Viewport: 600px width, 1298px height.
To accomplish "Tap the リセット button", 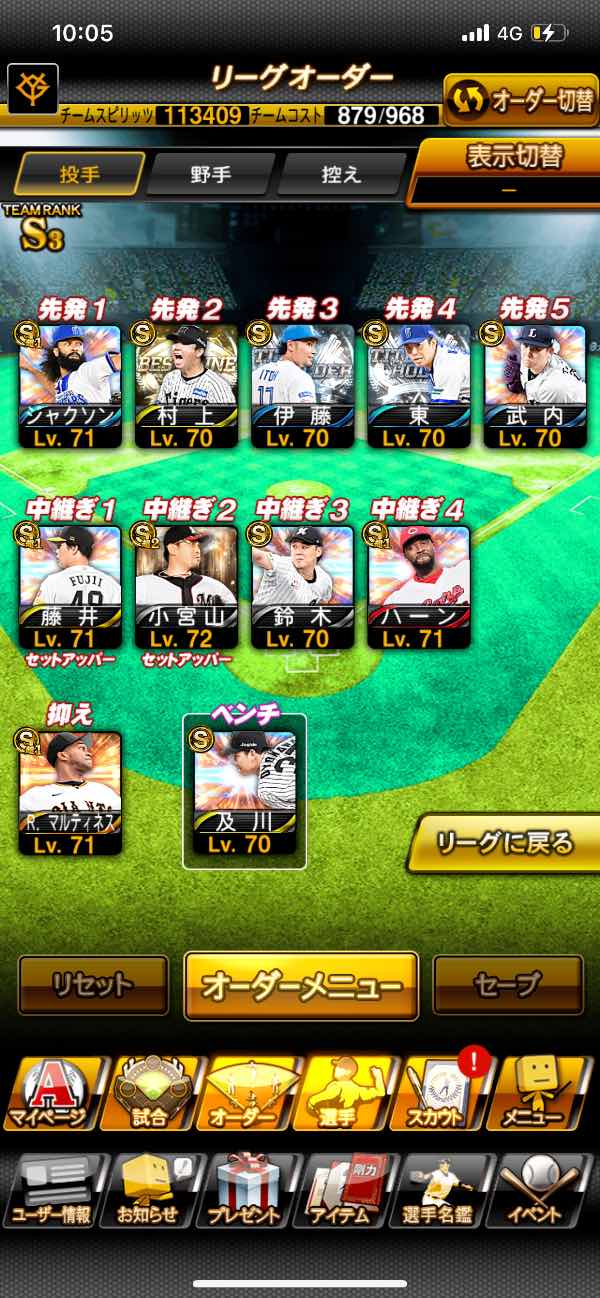I will (x=93, y=984).
